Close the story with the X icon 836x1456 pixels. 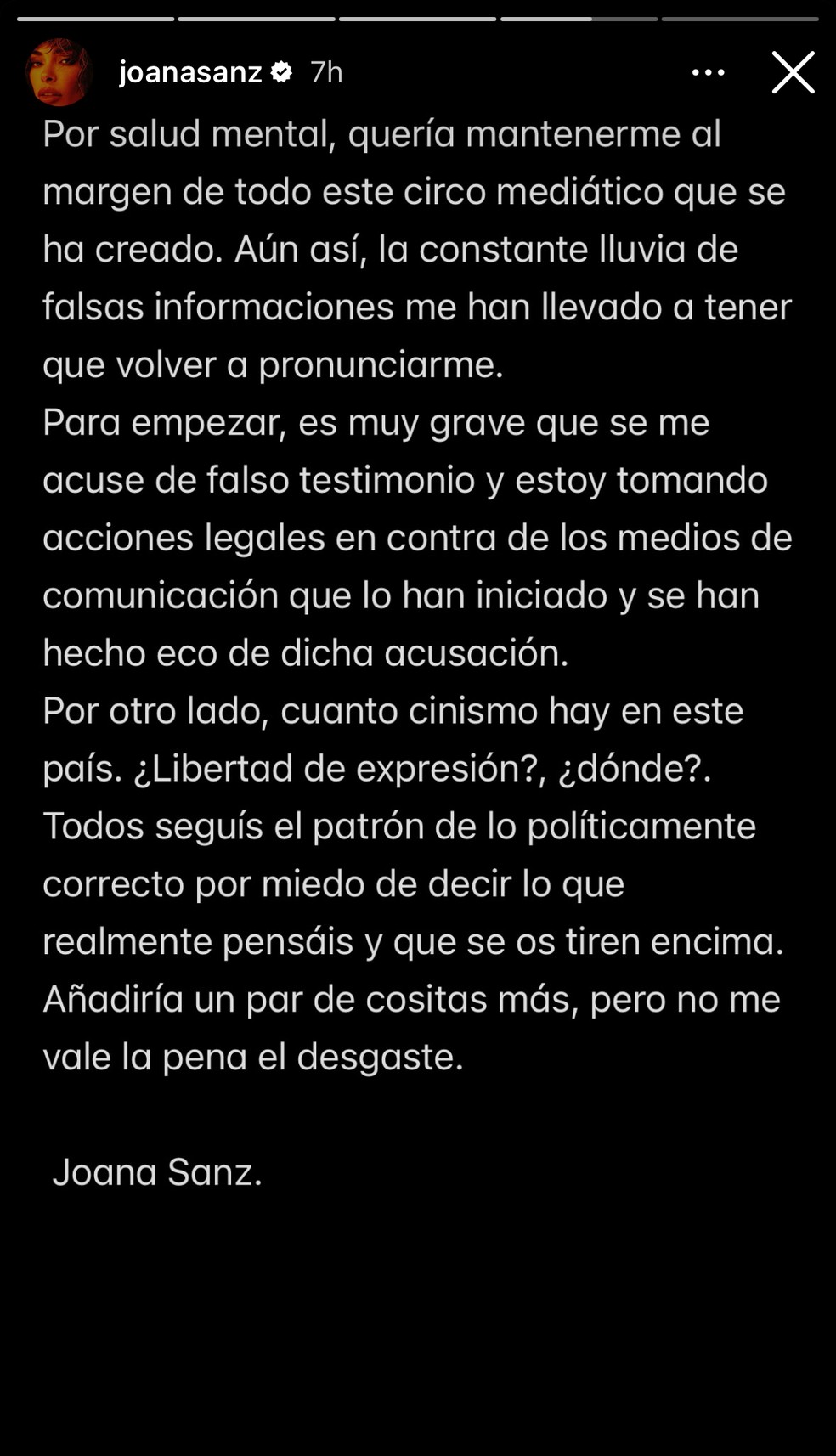[x=794, y=74]
